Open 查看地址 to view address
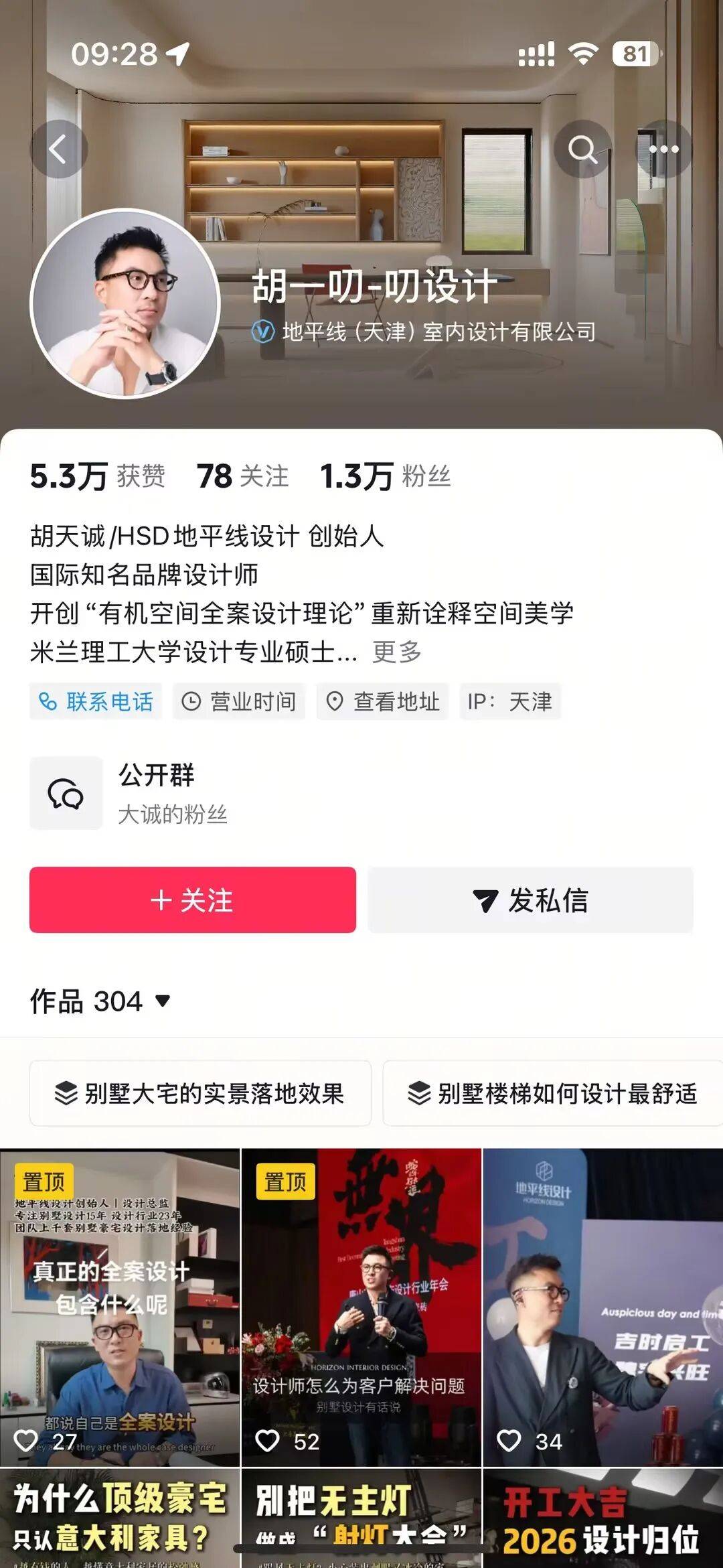 [x=383, y=701]
